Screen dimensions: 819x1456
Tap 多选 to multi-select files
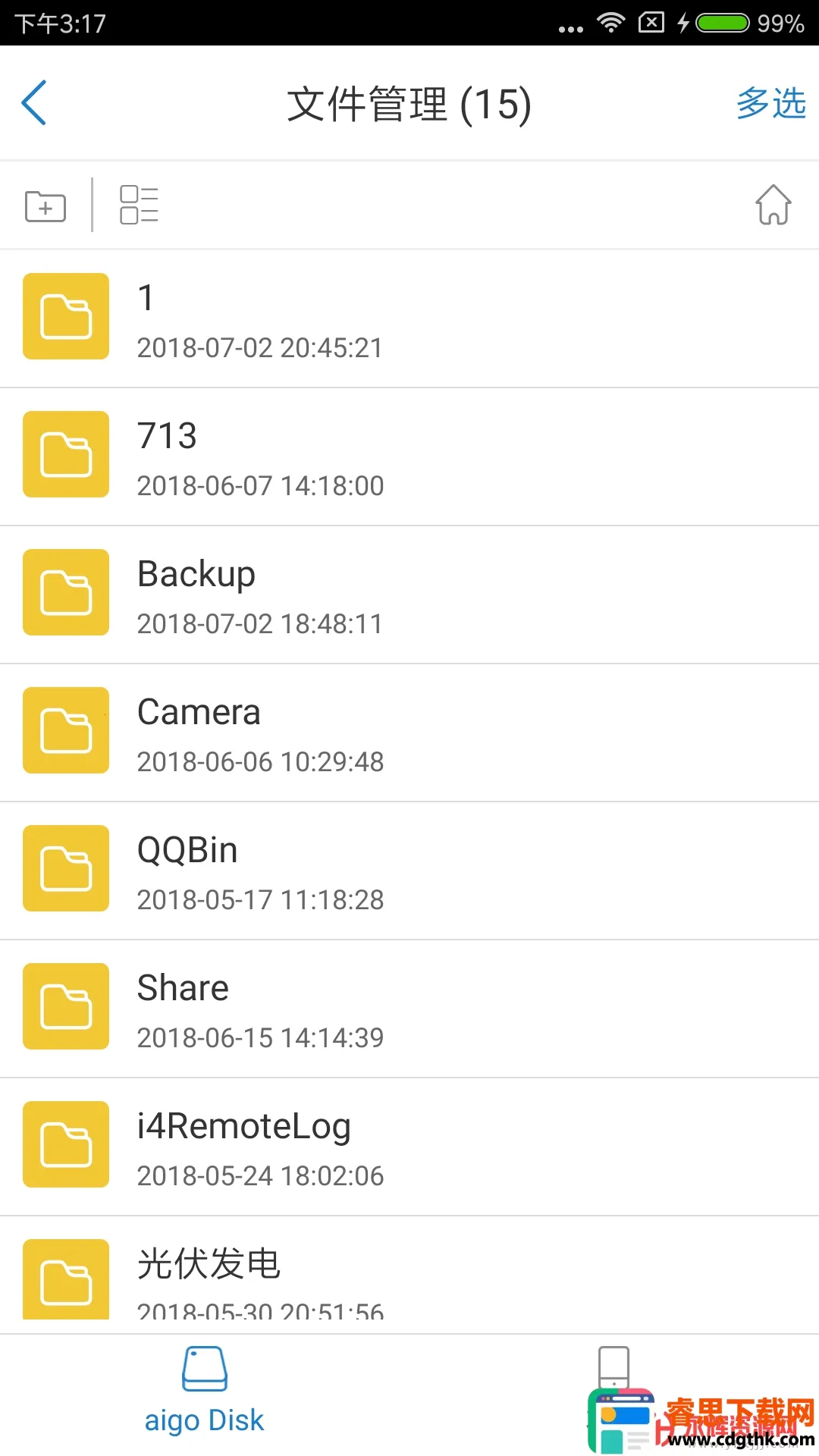pyautogui.click(x=770, y=103)
